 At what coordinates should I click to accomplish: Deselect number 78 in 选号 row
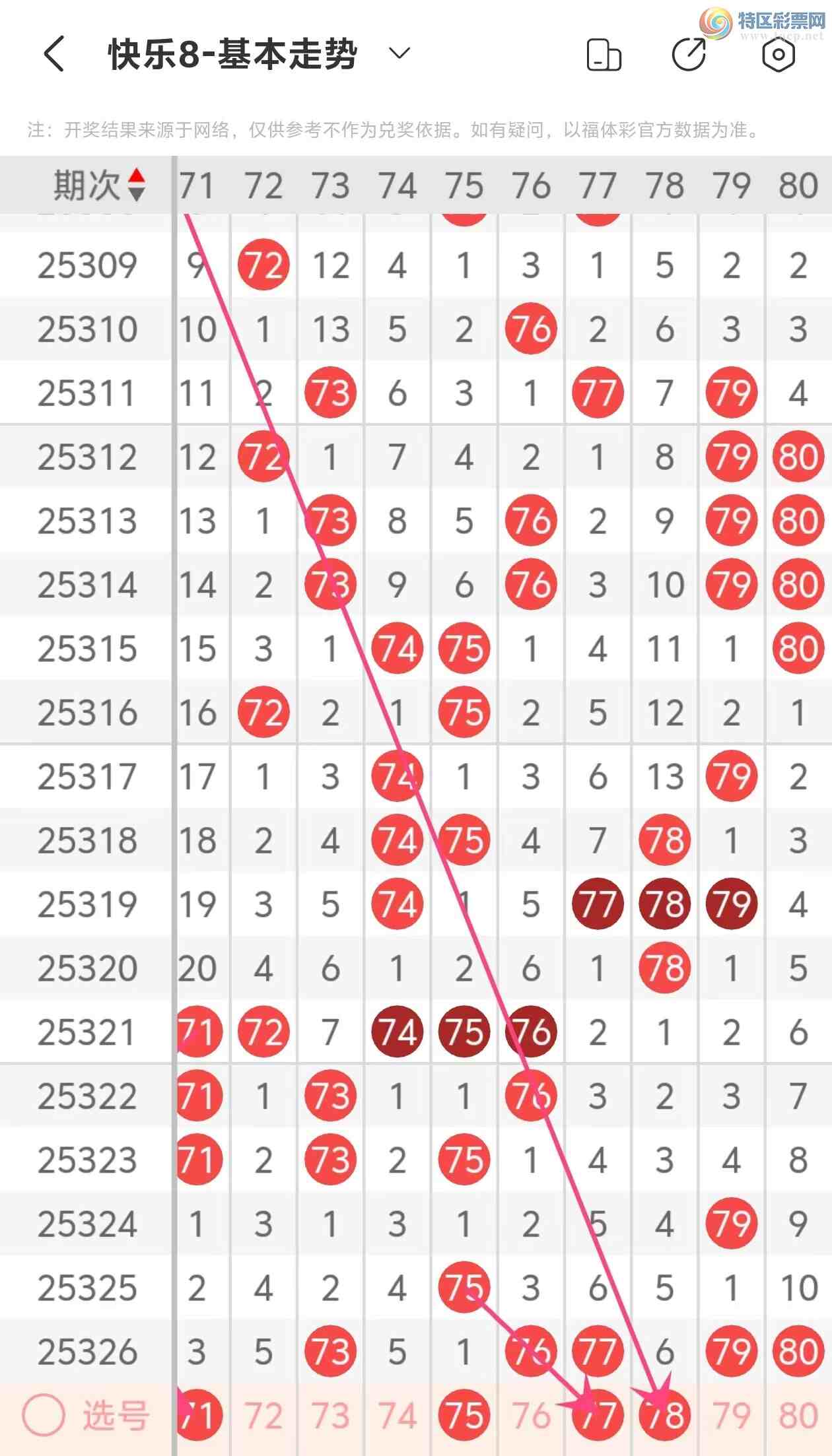point(664,1414)
